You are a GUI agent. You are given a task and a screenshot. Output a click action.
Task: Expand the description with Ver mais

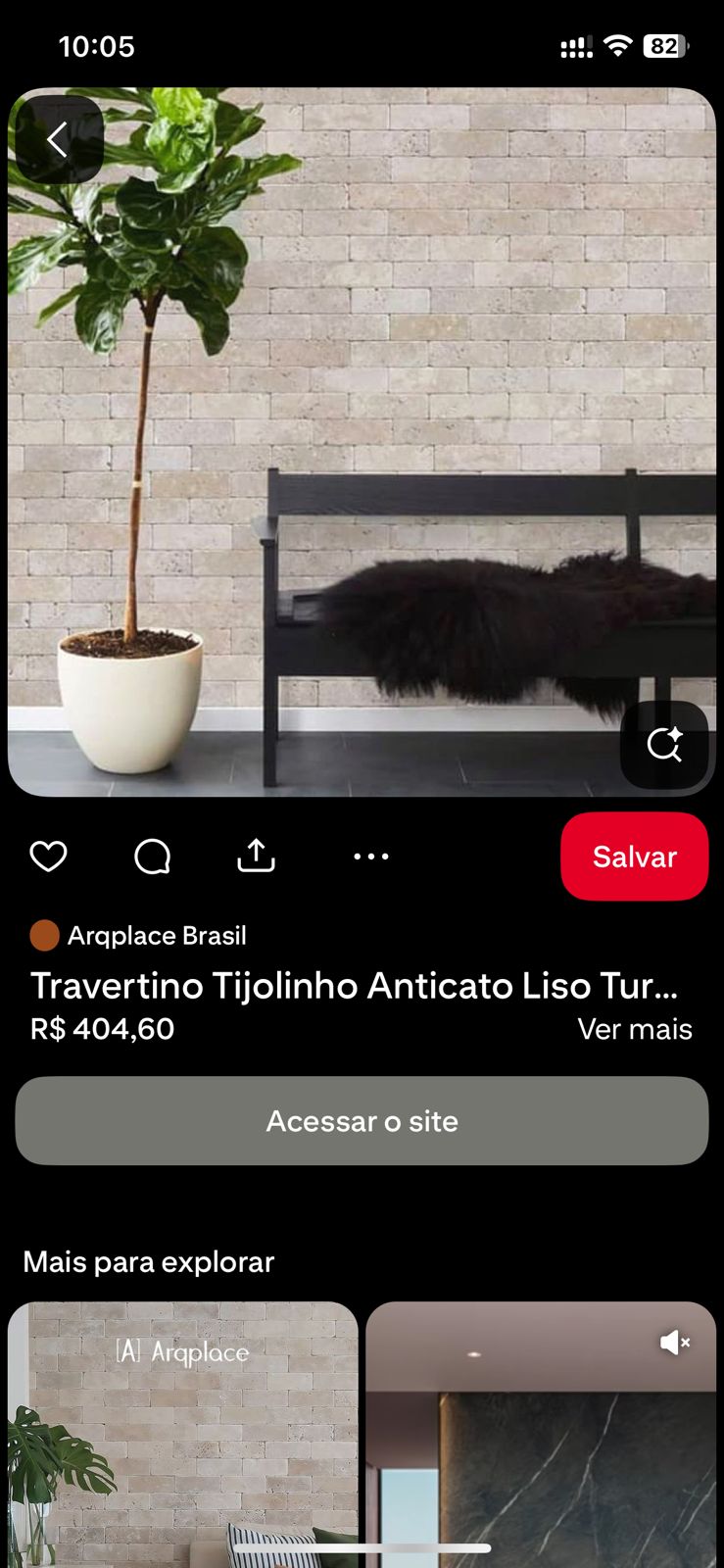click(x=635, y=1029)
